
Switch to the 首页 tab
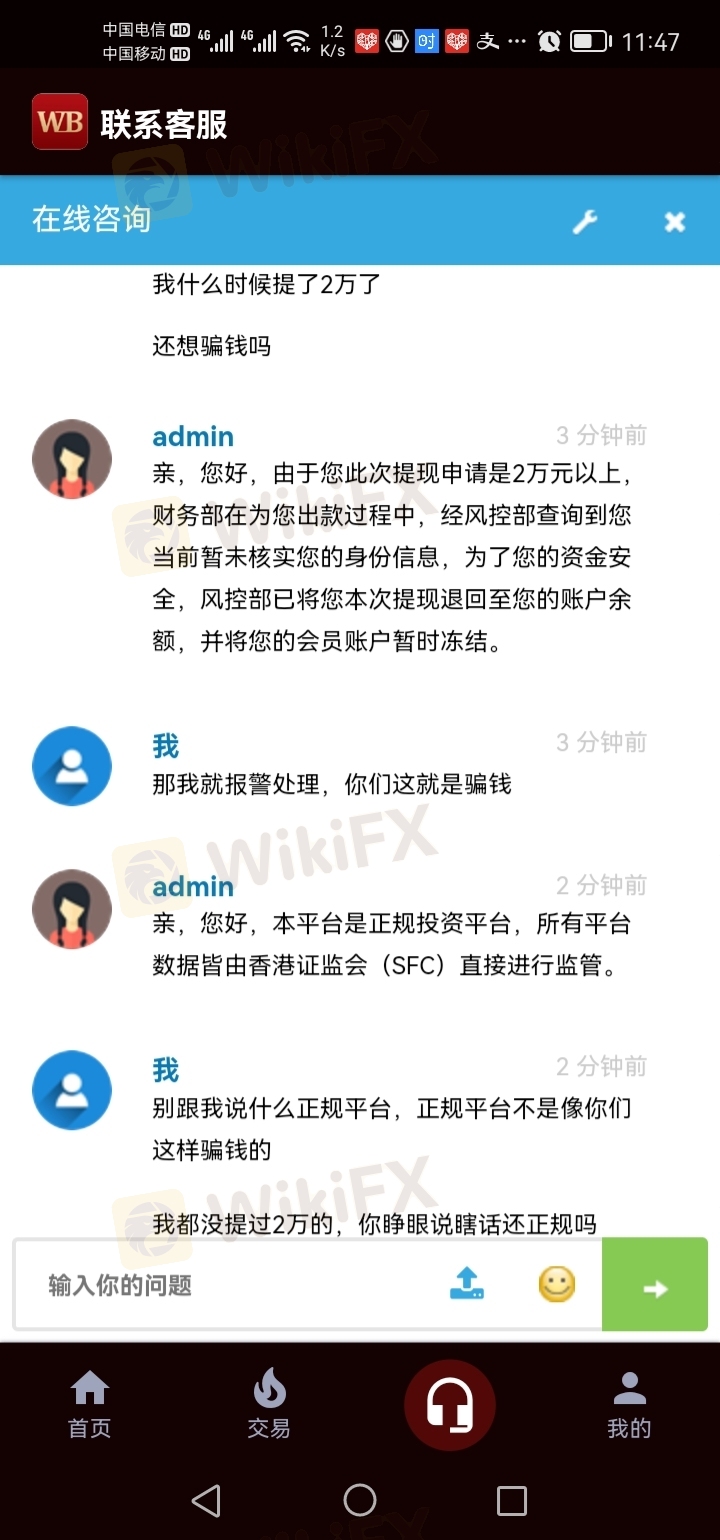tap(90, 1403)
